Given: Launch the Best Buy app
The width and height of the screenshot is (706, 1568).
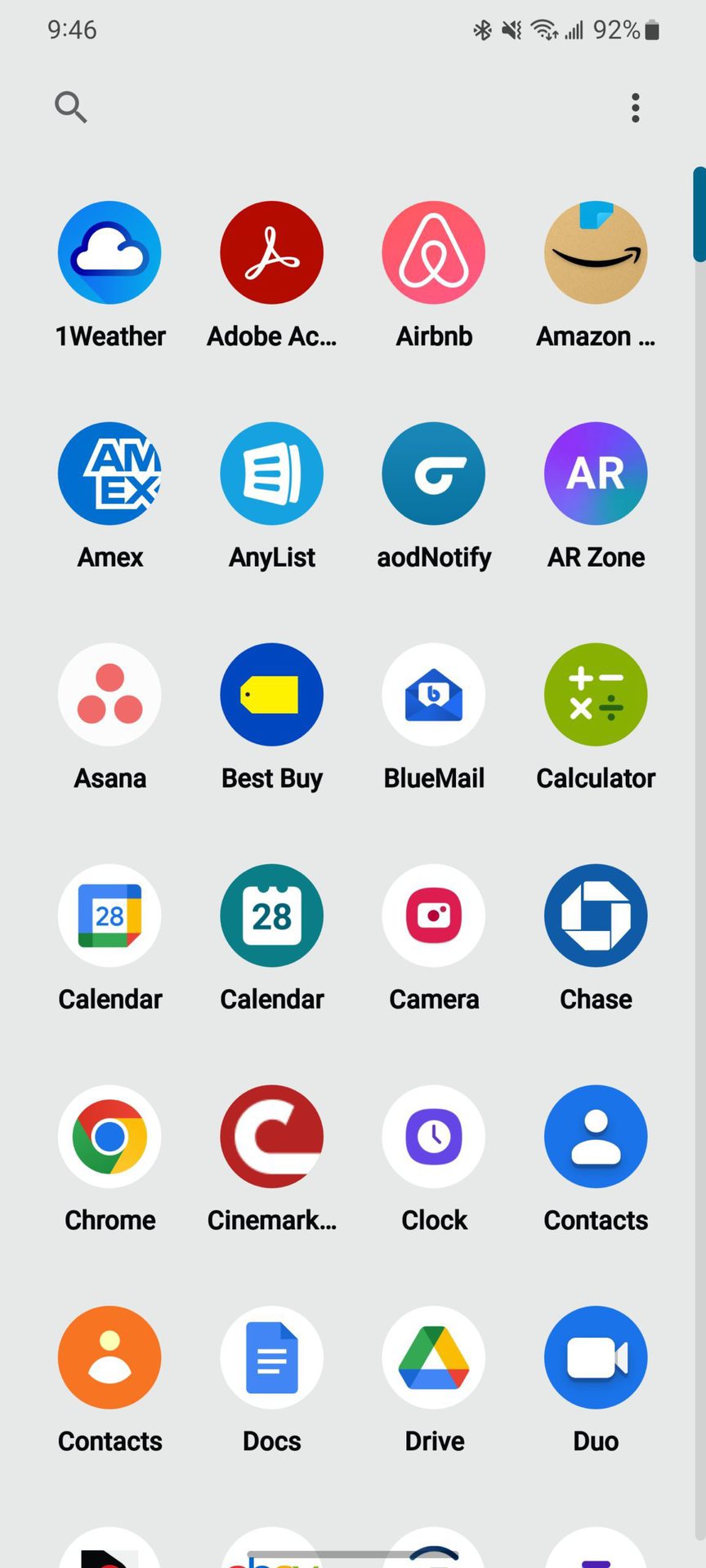Looking at the screenshot, I should (x=271, y=695).
